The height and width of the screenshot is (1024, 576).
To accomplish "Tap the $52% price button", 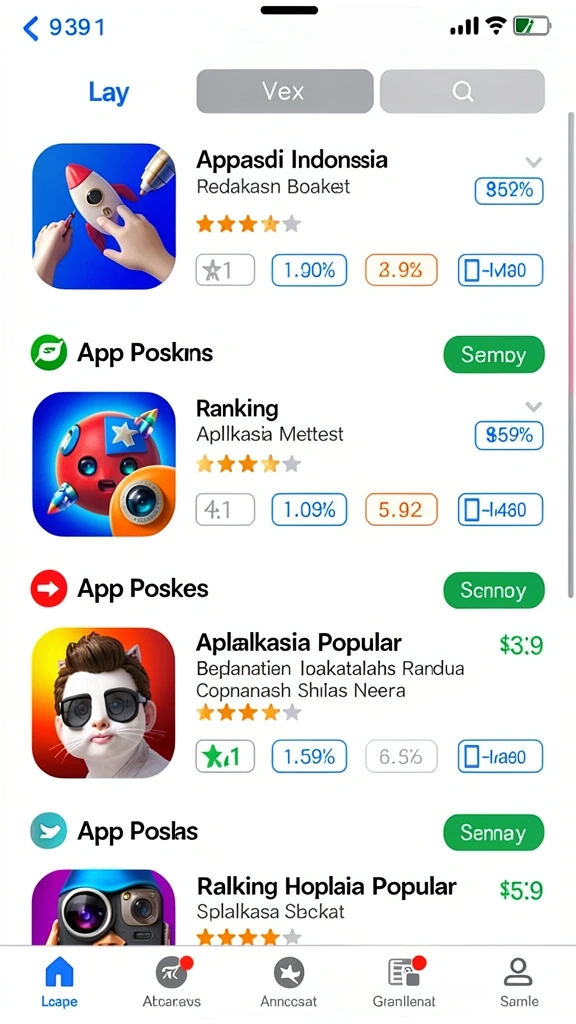I will coord(509,190).
